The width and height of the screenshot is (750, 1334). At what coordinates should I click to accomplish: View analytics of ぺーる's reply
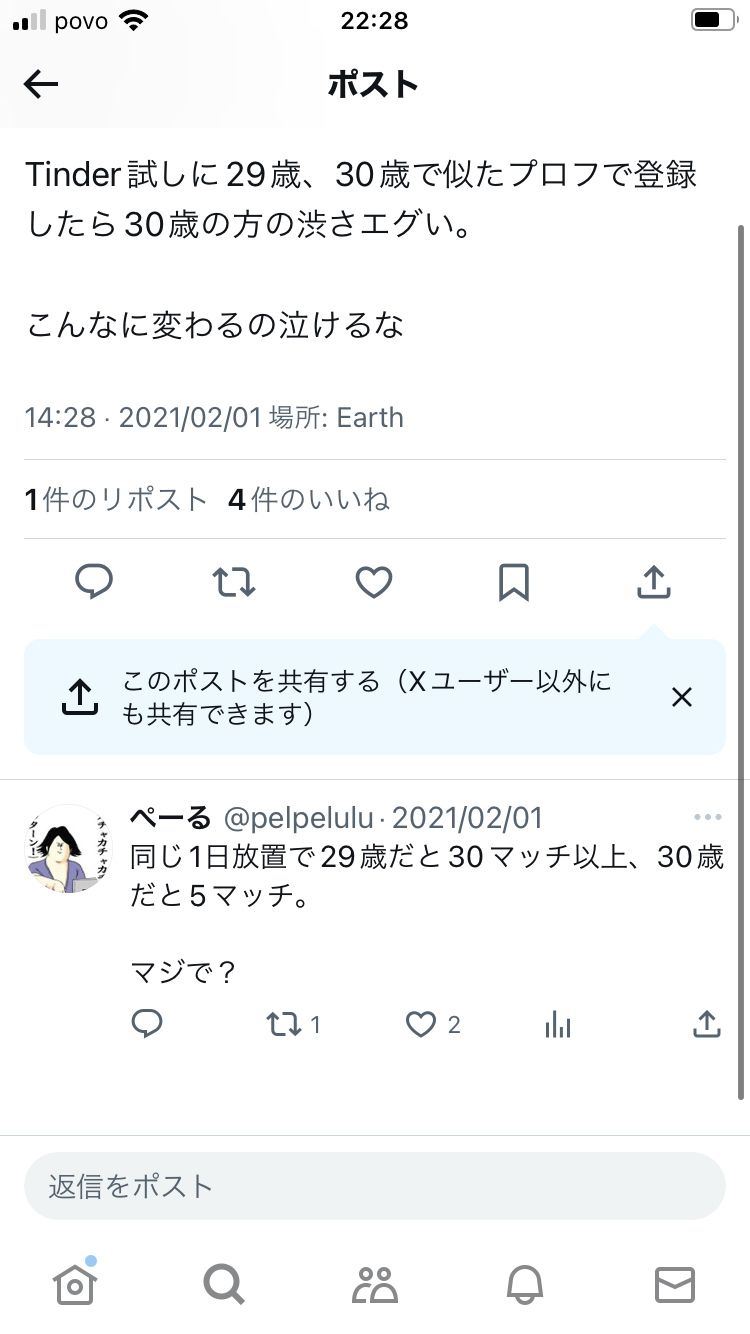coord(558,1024)
